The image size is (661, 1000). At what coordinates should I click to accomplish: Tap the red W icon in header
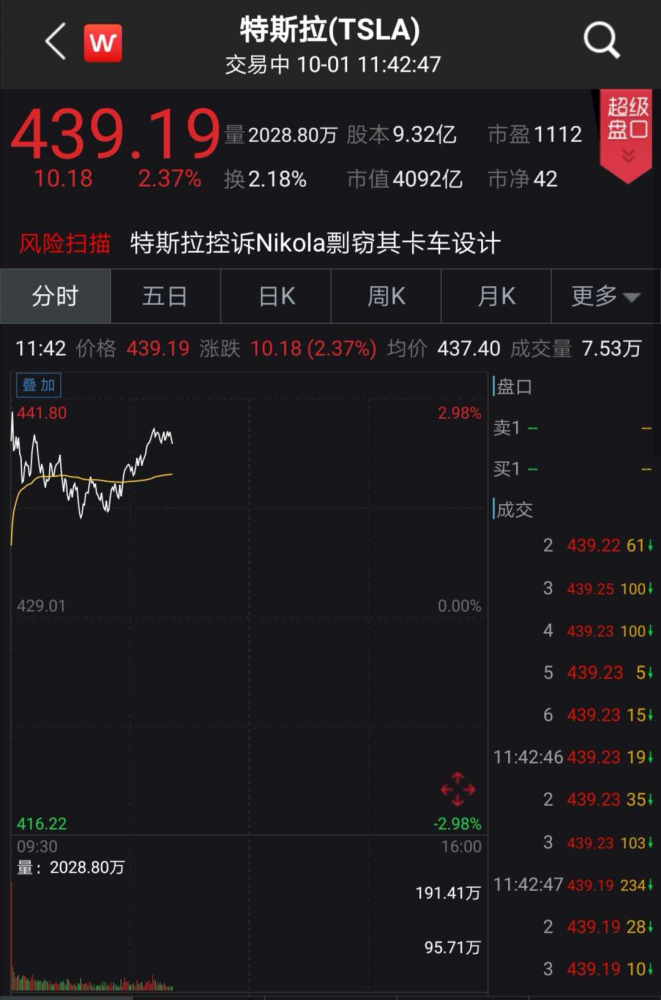point(102,42)
